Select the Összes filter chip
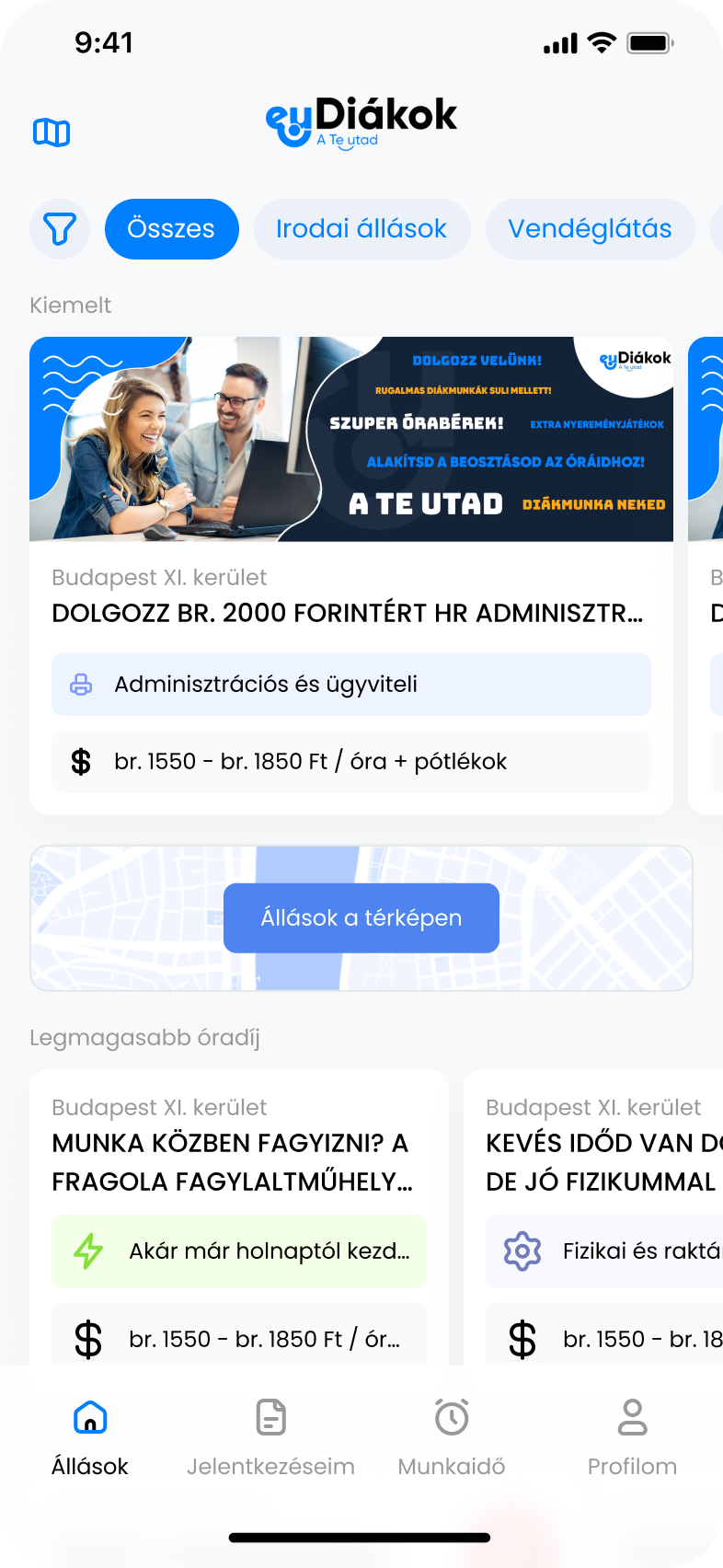Screen dimensions: 723x1568 (x=171, y=229)
